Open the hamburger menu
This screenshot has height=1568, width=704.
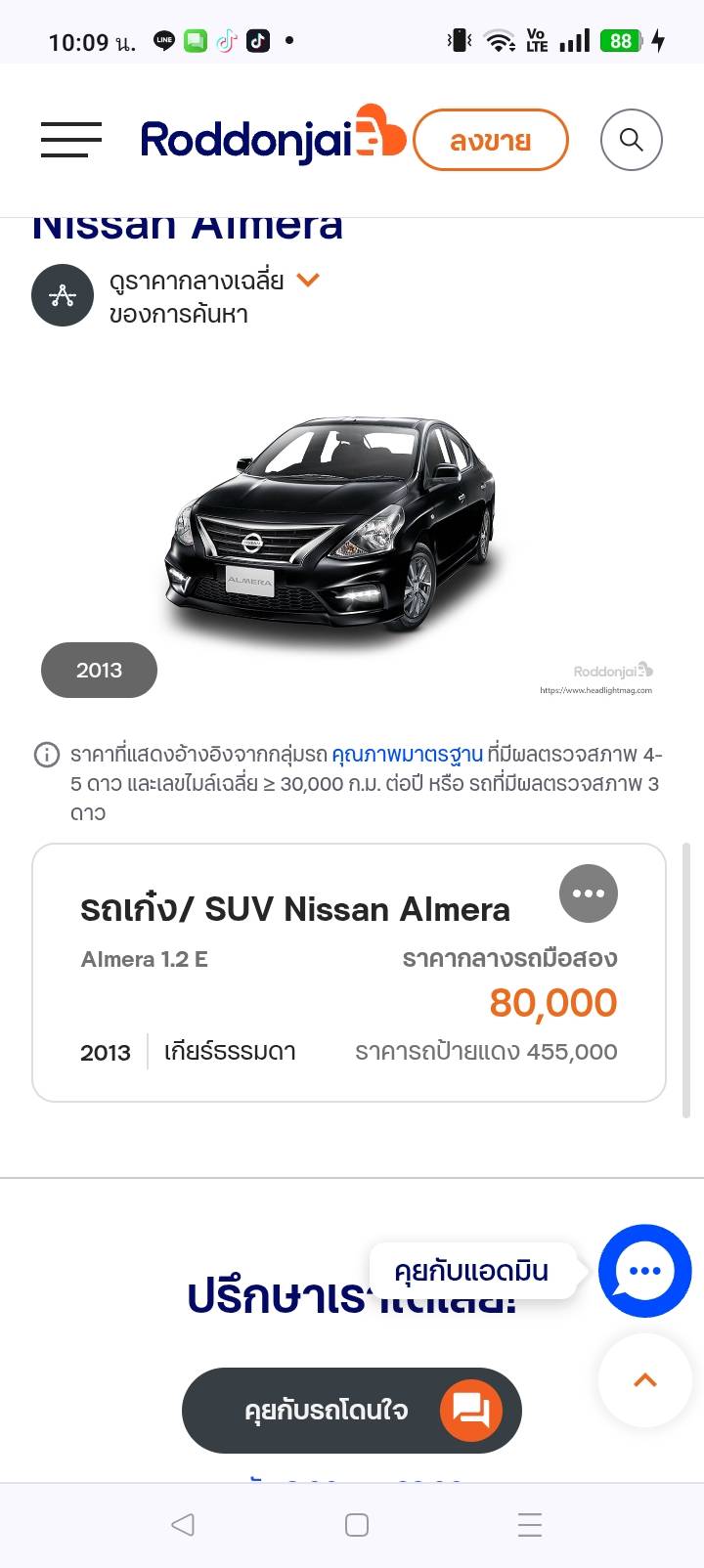point(70,140)
